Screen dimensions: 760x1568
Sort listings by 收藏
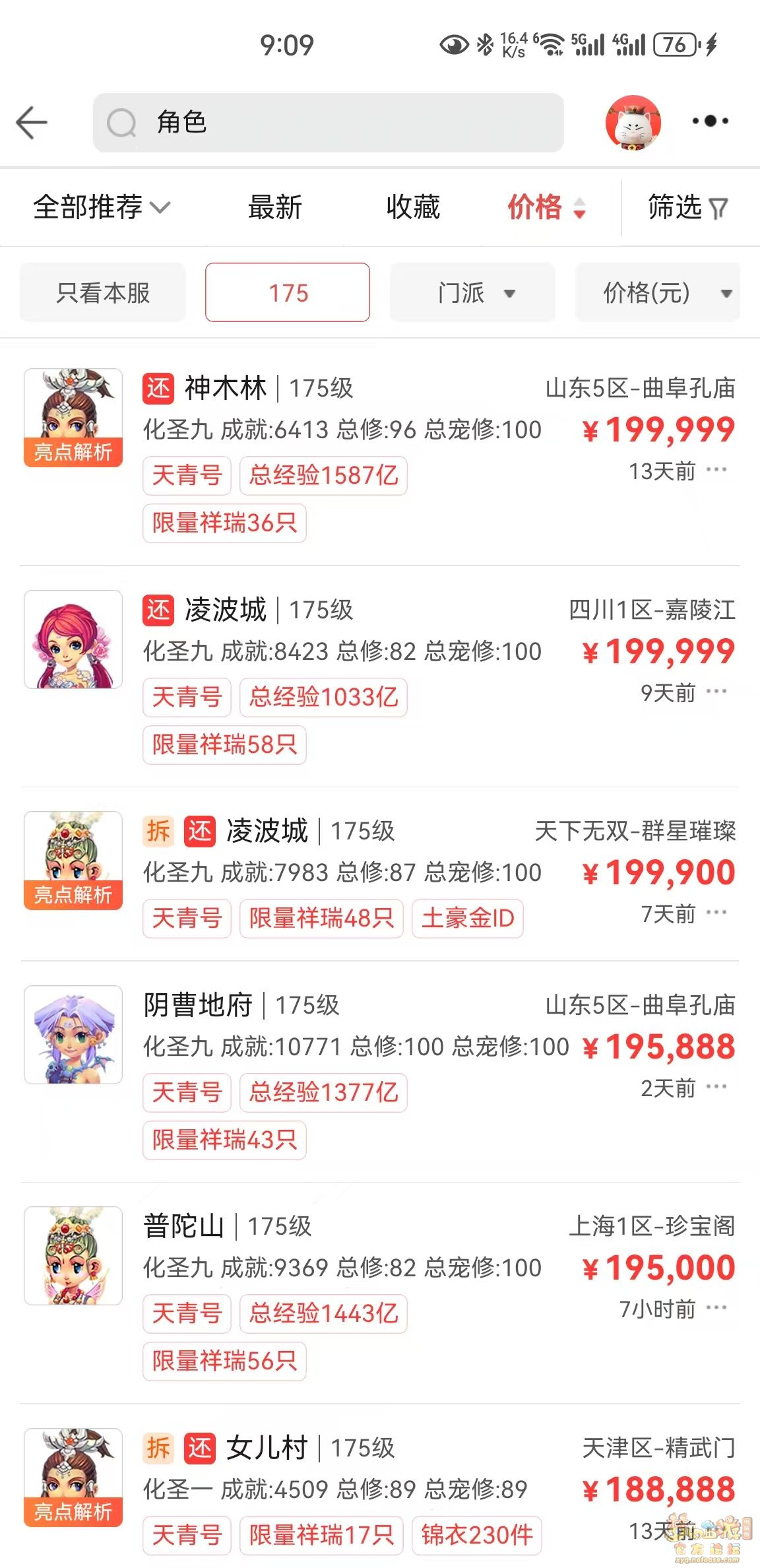[413, 207]
